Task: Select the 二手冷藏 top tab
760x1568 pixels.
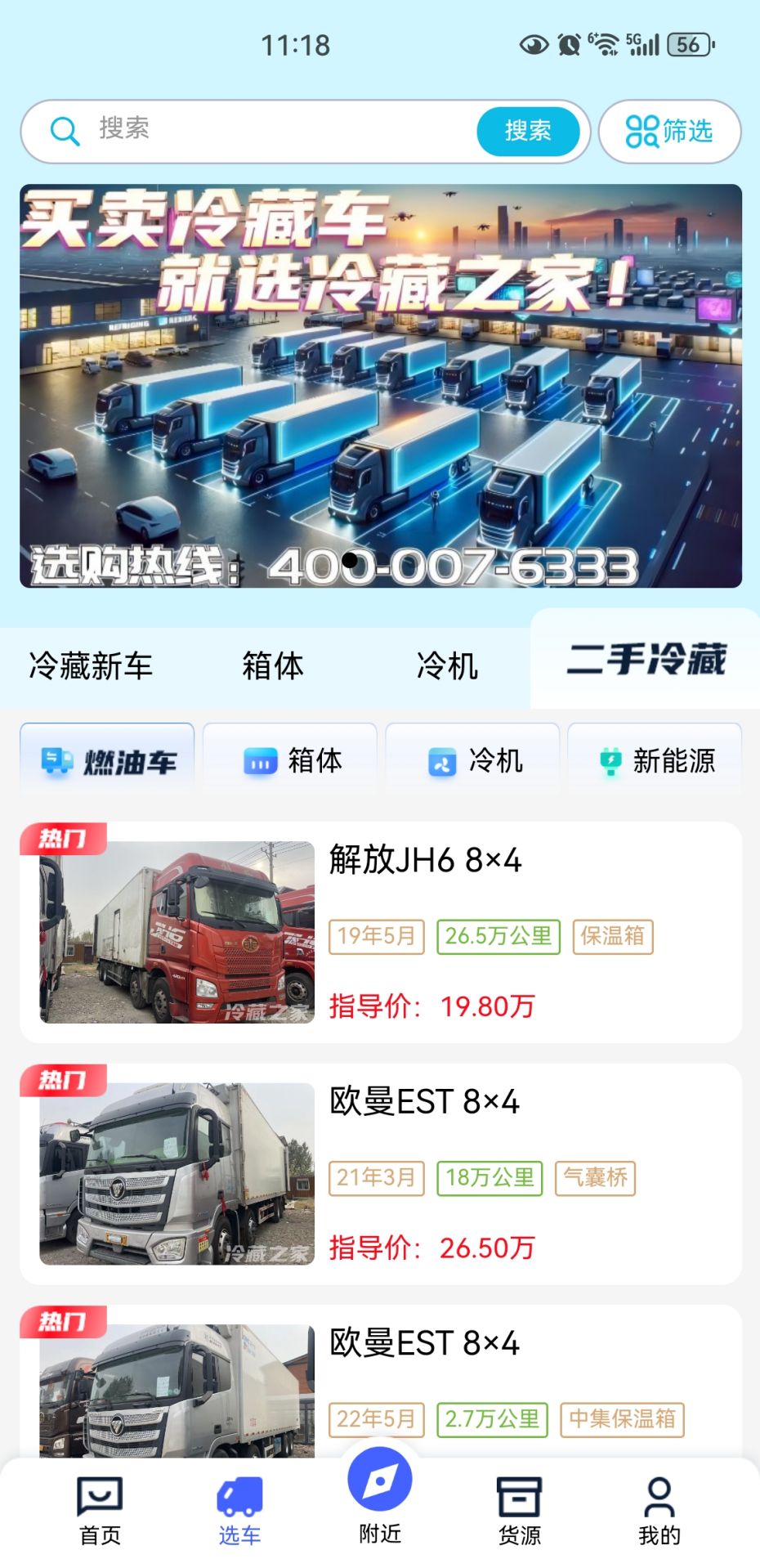Action: click(x=646, y=659)
